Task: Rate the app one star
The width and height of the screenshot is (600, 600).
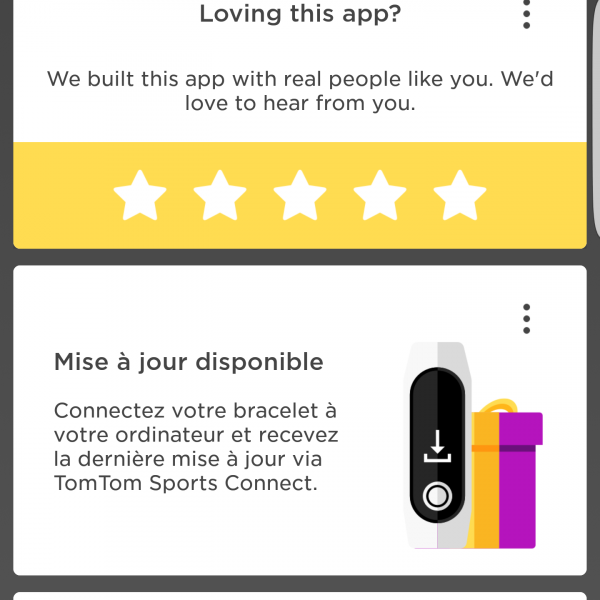Action: click(x=139, y=195)
